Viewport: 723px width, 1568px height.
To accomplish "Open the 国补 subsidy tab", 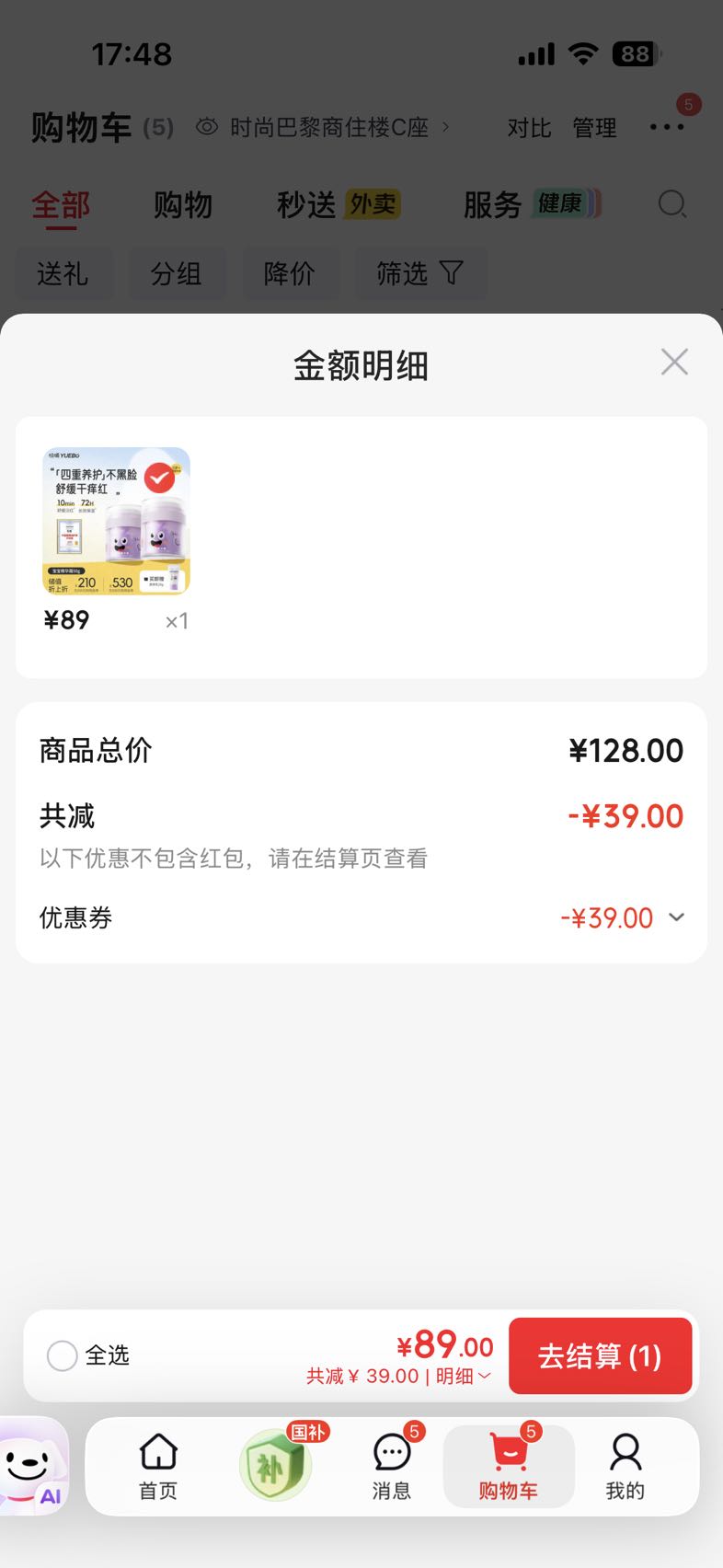I will tap(276, 1464).
